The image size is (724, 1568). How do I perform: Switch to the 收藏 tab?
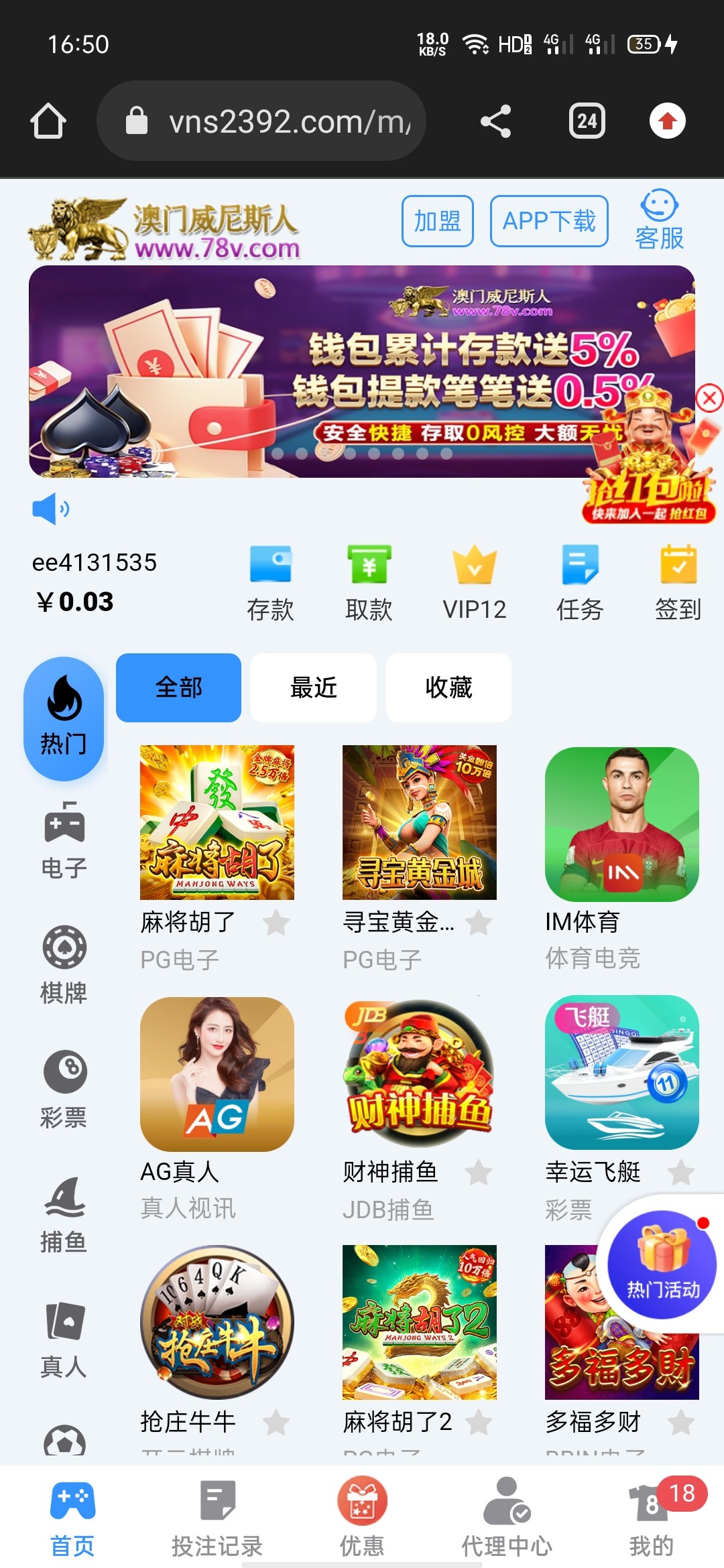click(448, 688)
